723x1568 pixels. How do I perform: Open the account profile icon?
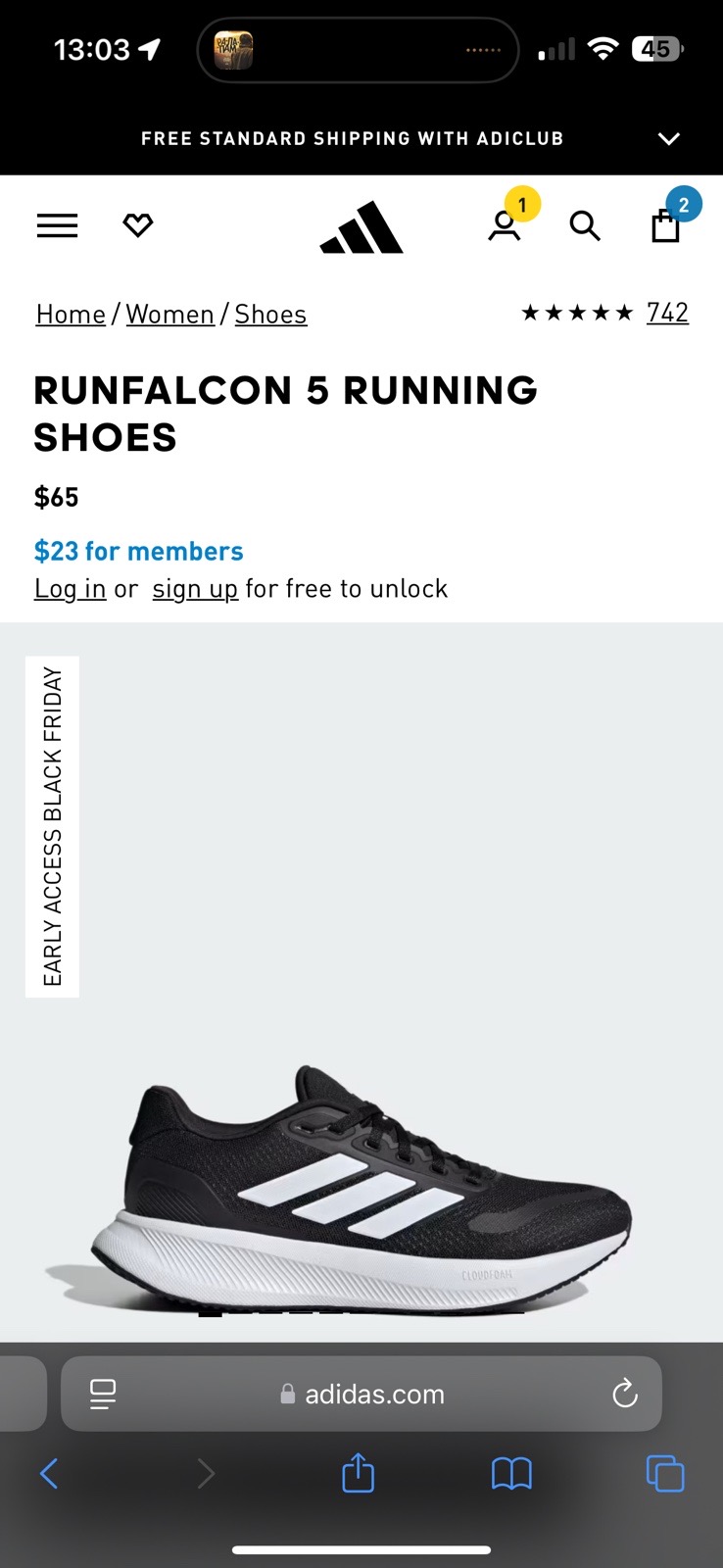505,226
